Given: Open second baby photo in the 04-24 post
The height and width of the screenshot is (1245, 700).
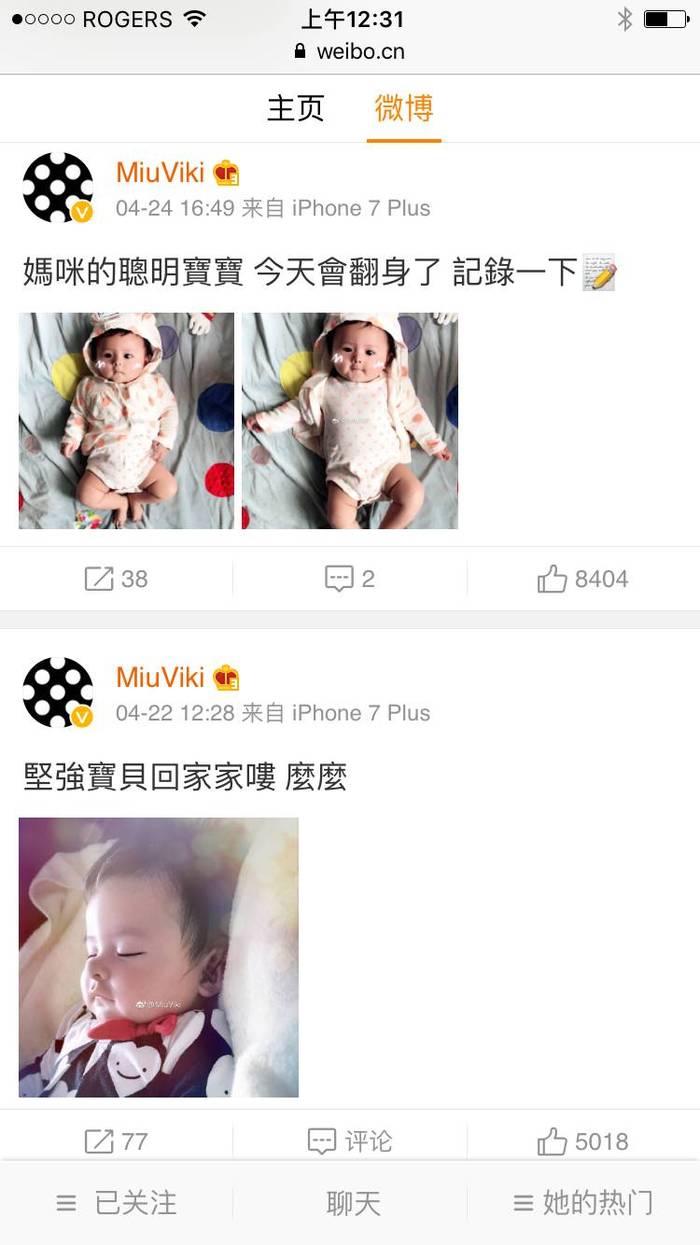Looking at the screenshot, I should pyautogui.click(x=350, y=420).
